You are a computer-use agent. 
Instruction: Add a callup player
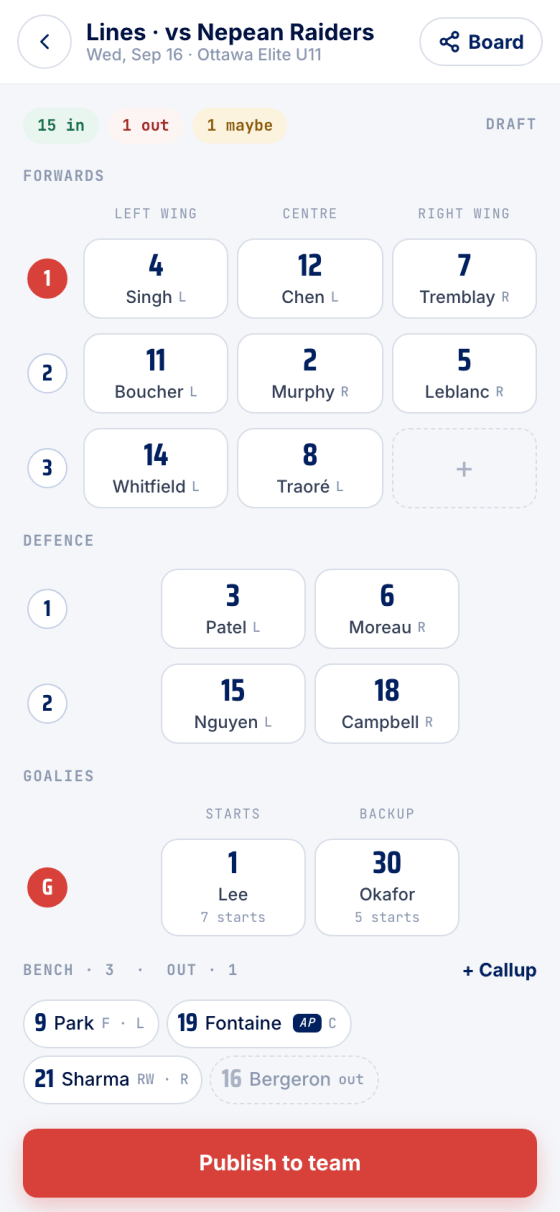(x=499, y=970)
